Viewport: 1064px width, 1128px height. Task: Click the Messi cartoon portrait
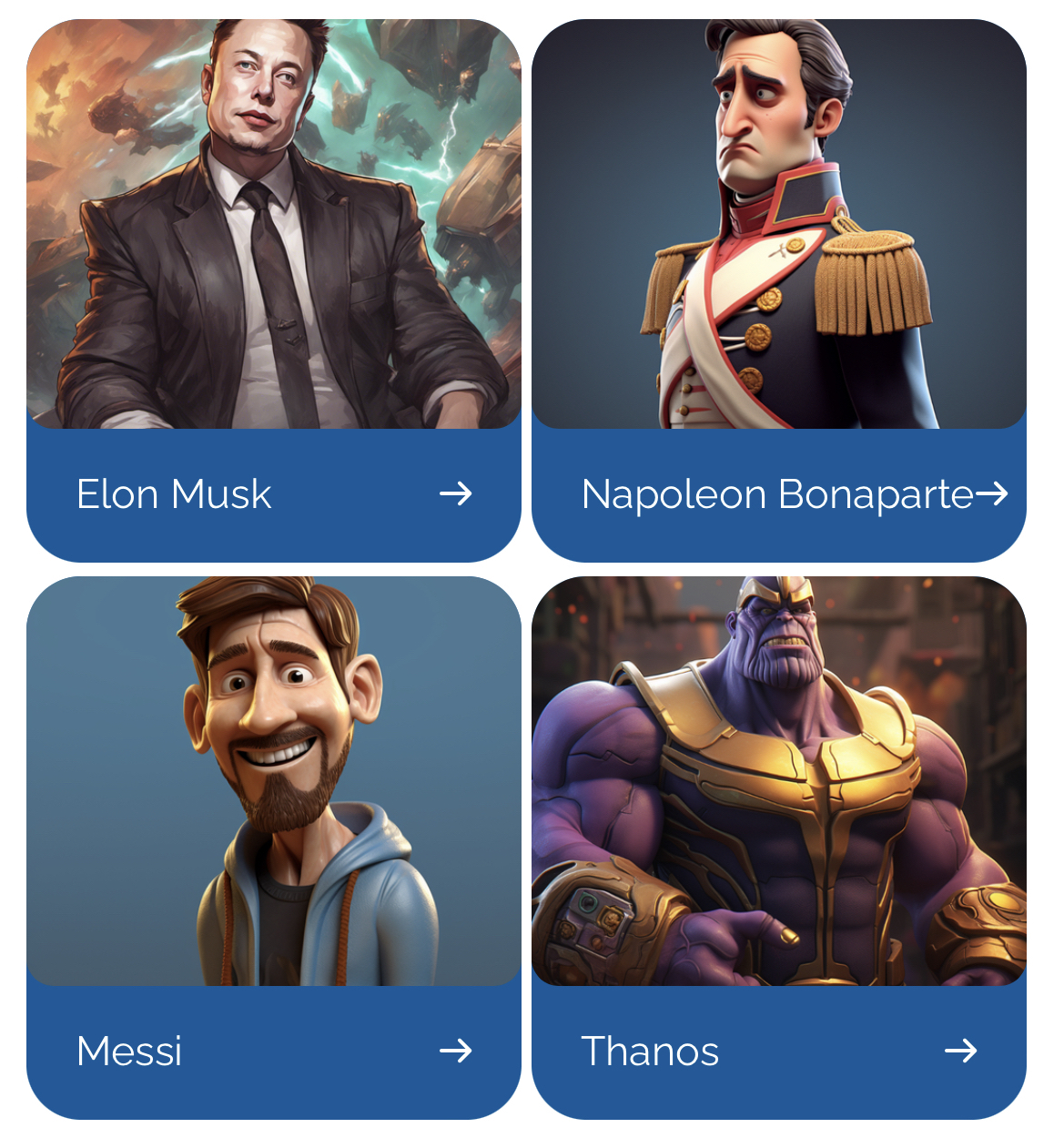pyautogui.click(x=273, y=783)
